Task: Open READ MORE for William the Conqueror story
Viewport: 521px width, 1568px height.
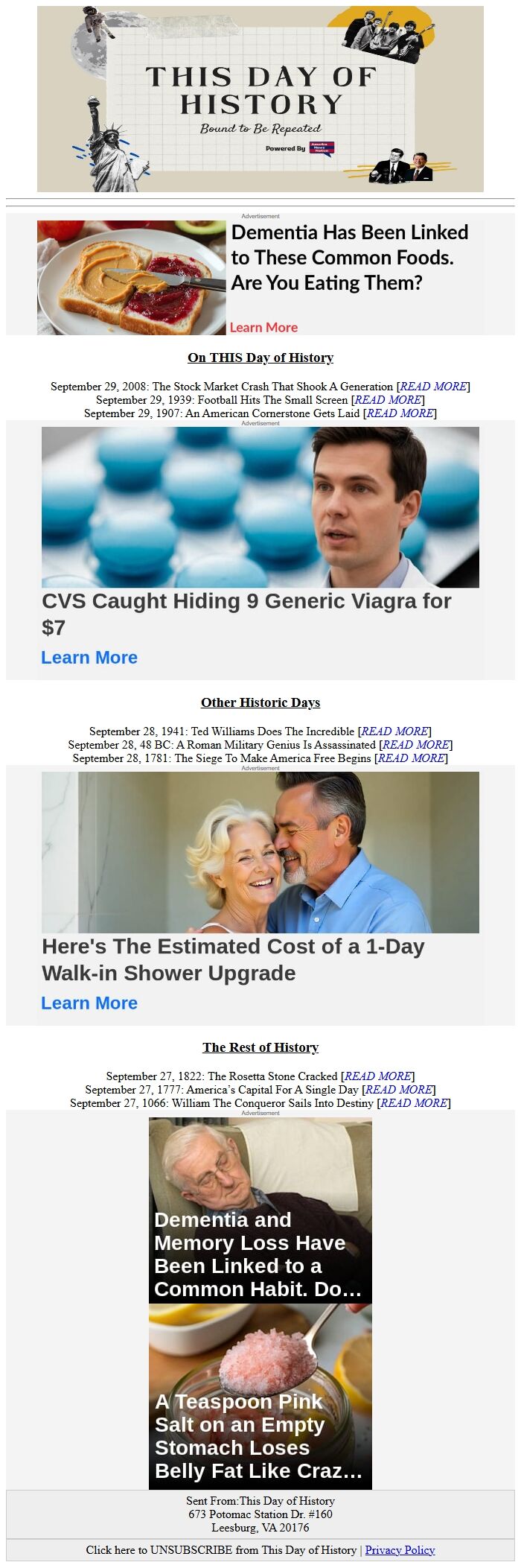Action: click(x=413, y=1103)
